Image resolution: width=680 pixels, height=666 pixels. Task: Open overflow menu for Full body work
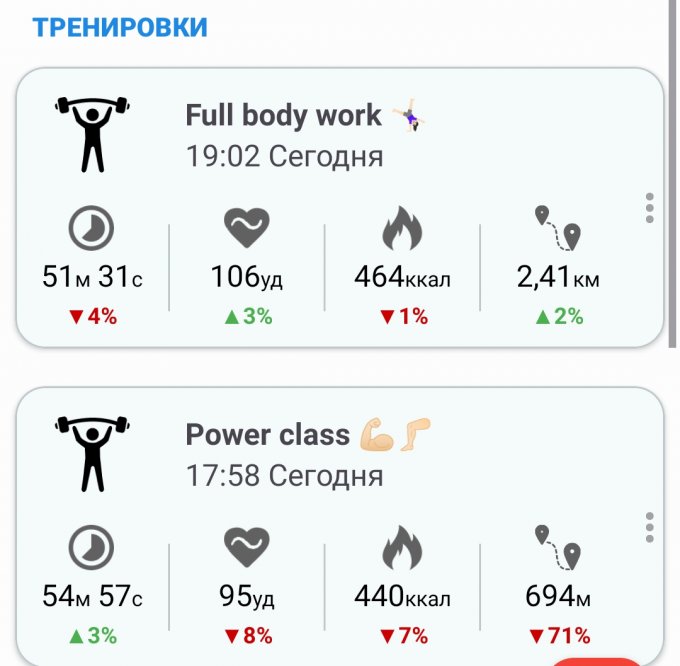pos(649,207)
